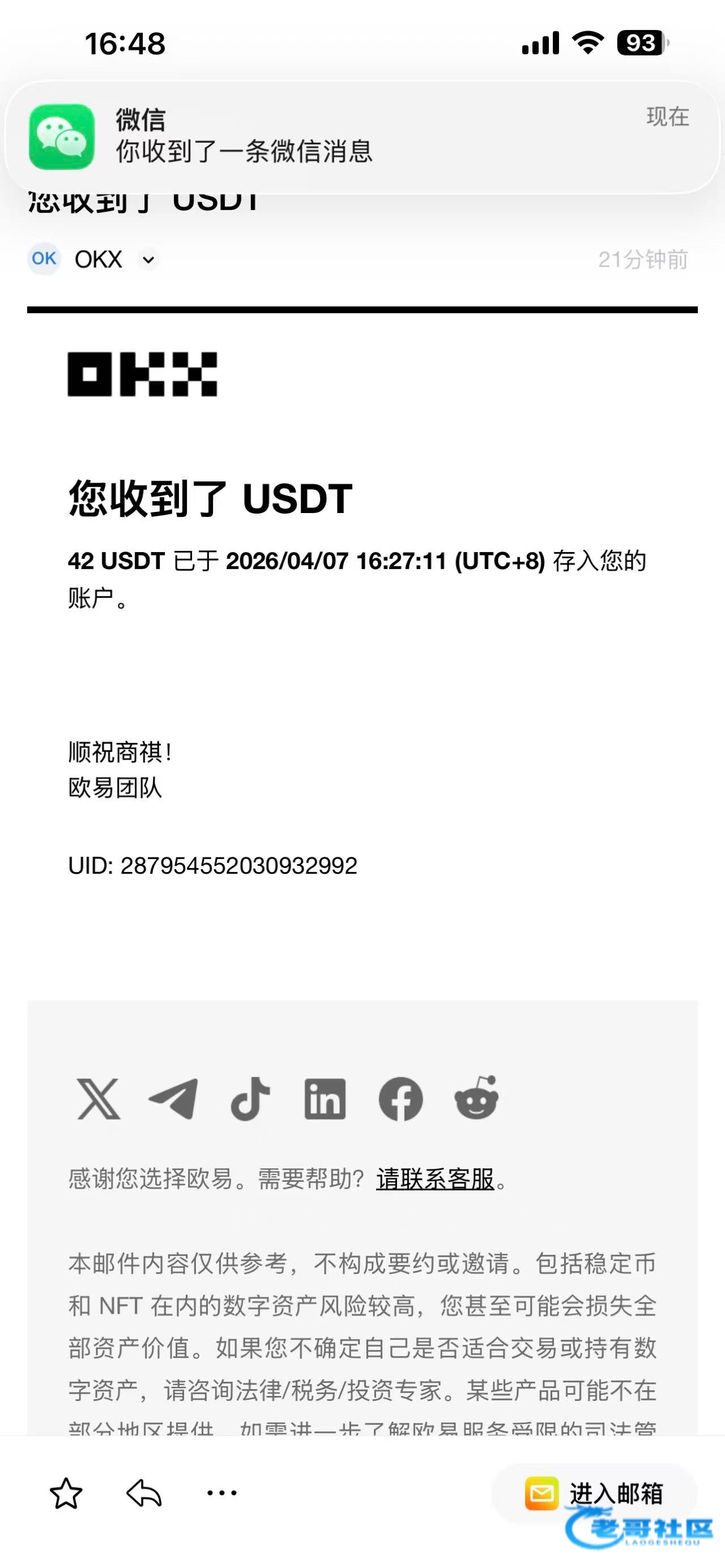Tap the 请联系客服 support link
The width and height of the screenshot is (725, 1568).
tap(434, 1179)
